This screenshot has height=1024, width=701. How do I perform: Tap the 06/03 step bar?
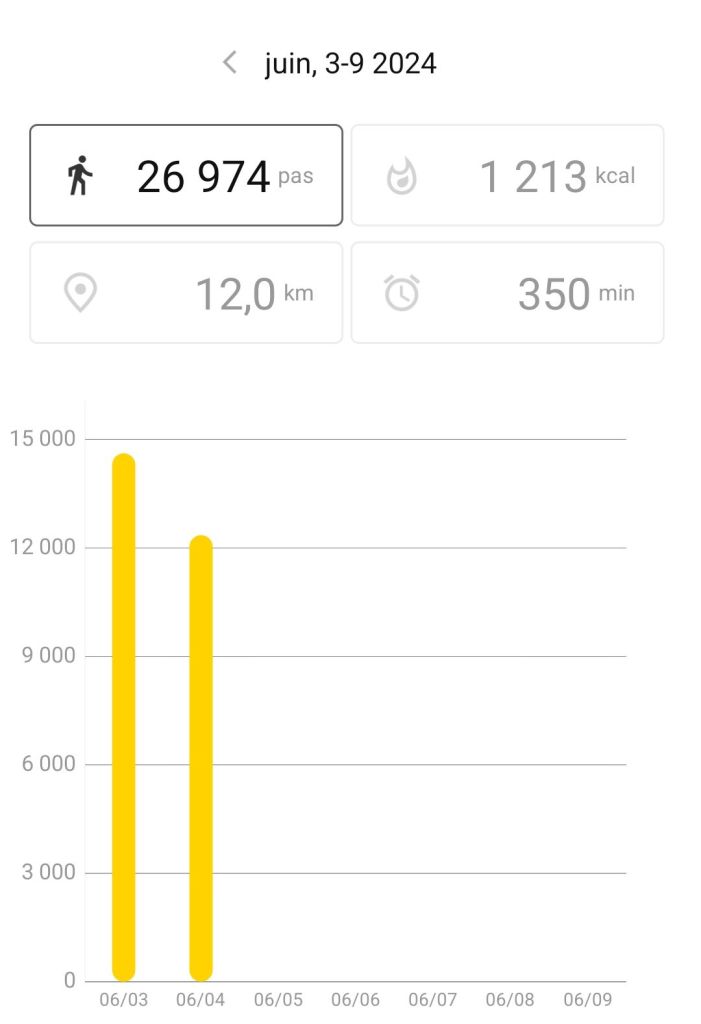[x=124, y=717]
